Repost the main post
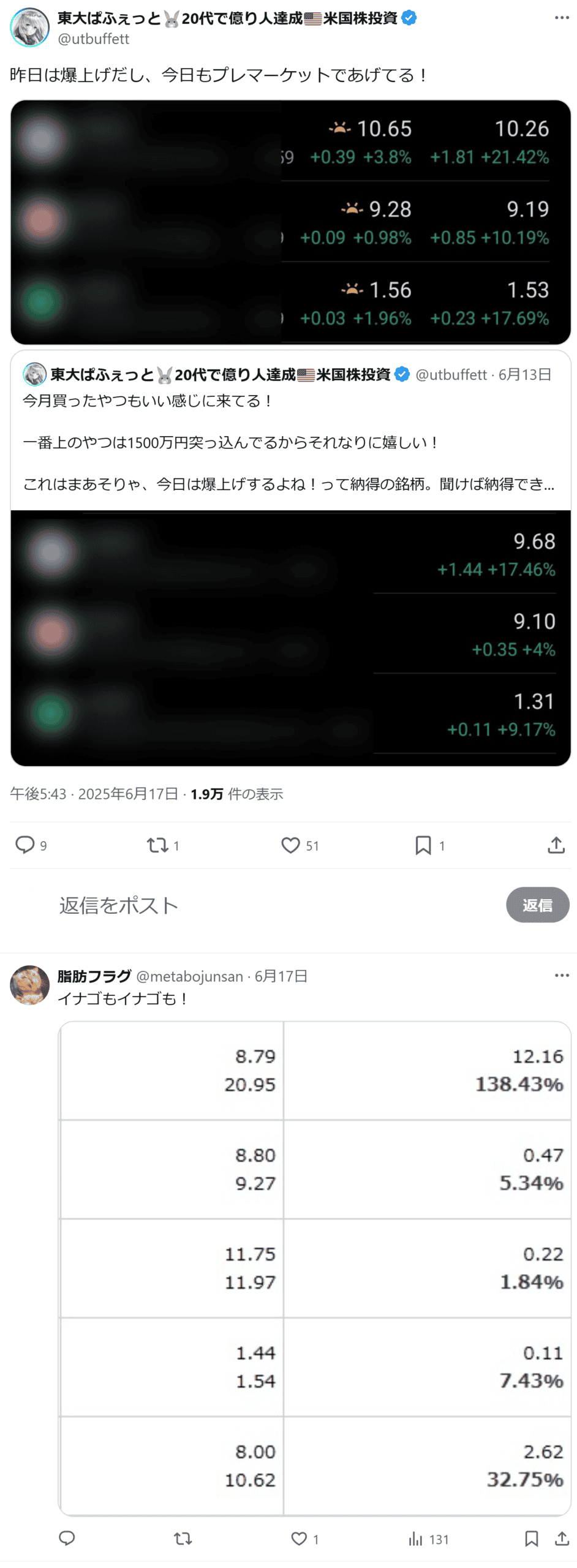Image resolution: width=577 pixels, height=1568 pixels. click(157, 845)
